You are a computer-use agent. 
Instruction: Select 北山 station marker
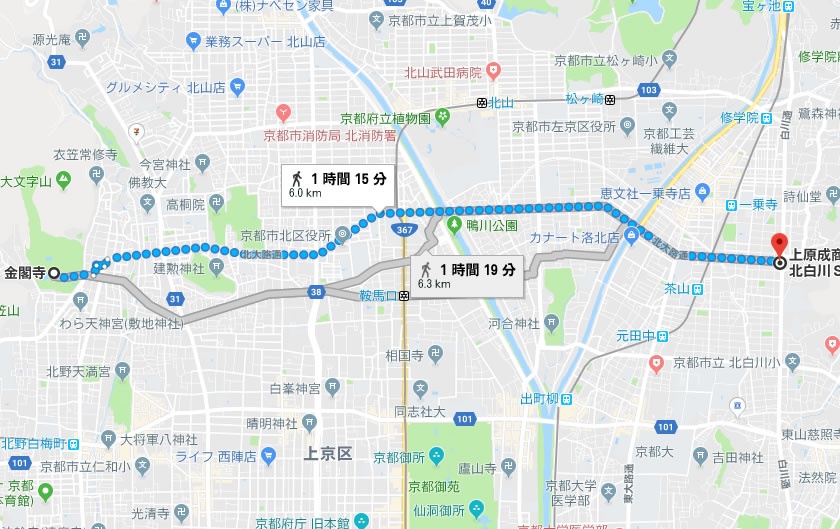point(482,102)
